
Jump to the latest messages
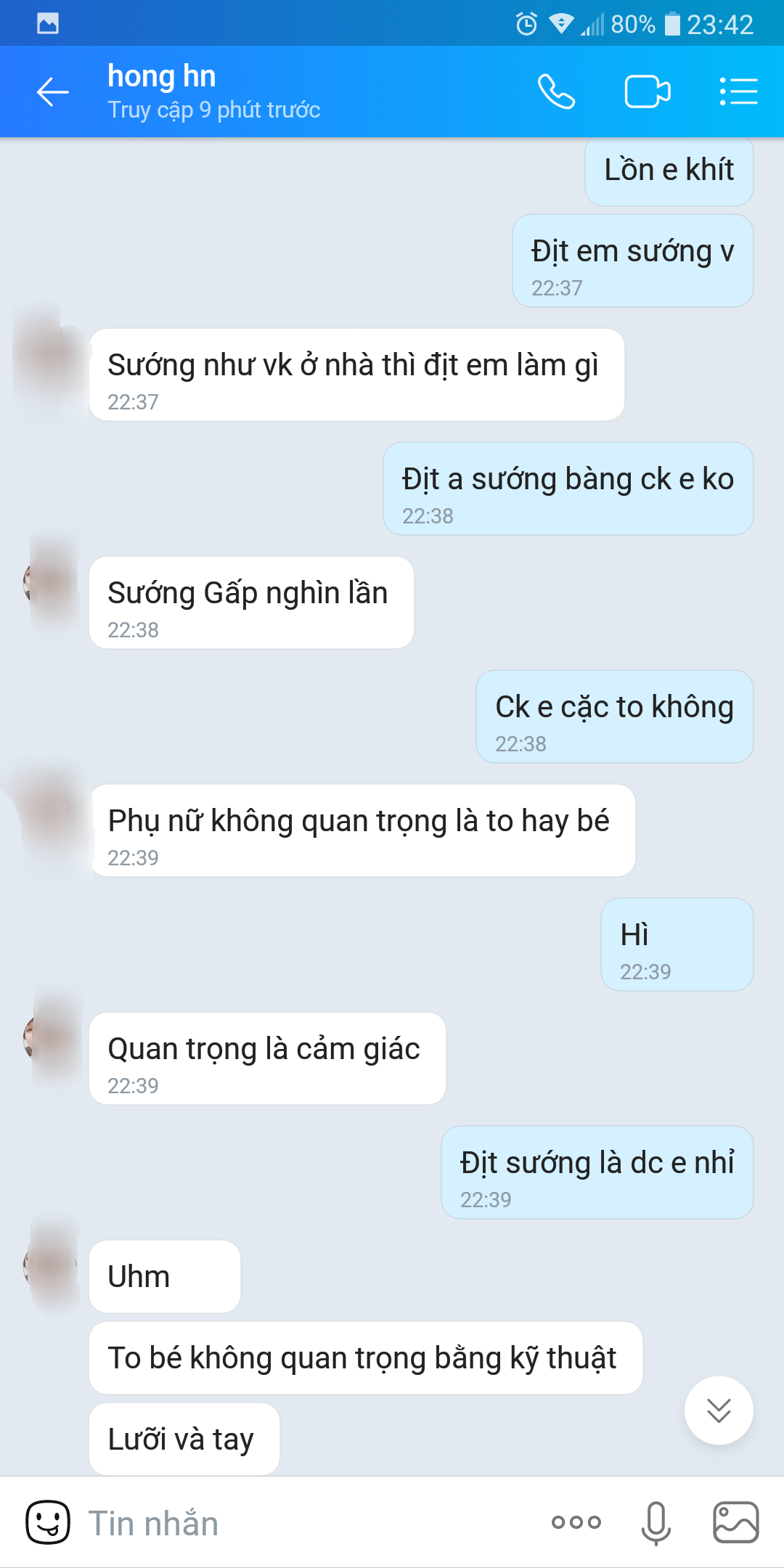point(719,1410)
